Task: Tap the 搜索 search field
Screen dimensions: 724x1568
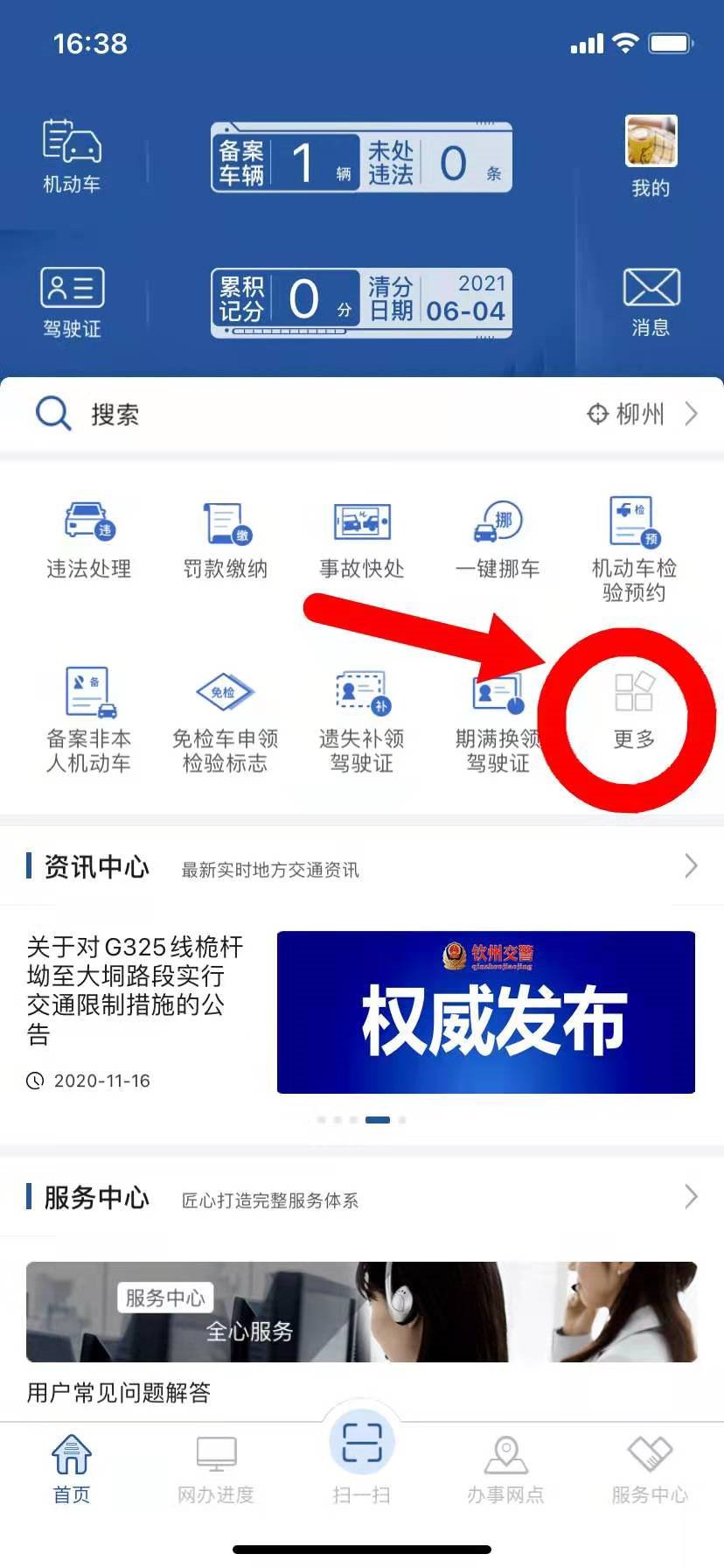Action: point(262,414)
